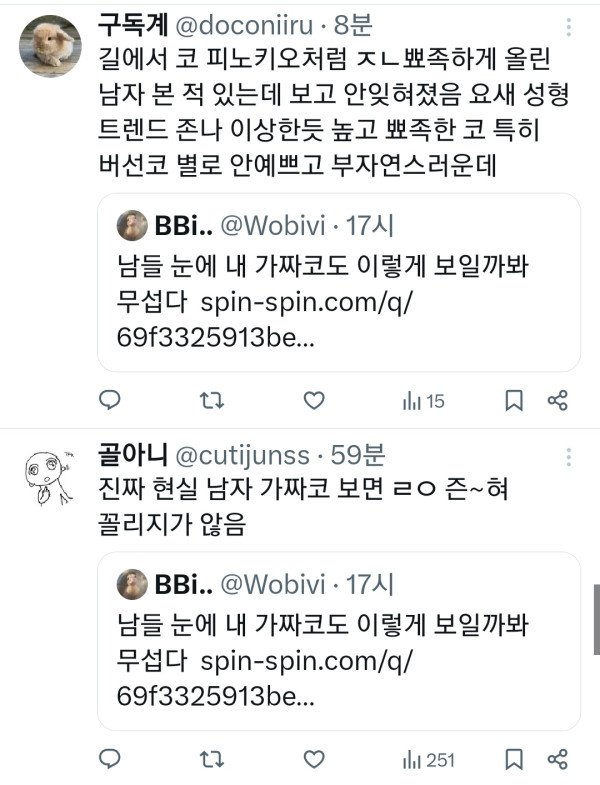Screen dimensions: 600x785
Task: Bookmark 골아니's tweet
Action: click(514, 759)
